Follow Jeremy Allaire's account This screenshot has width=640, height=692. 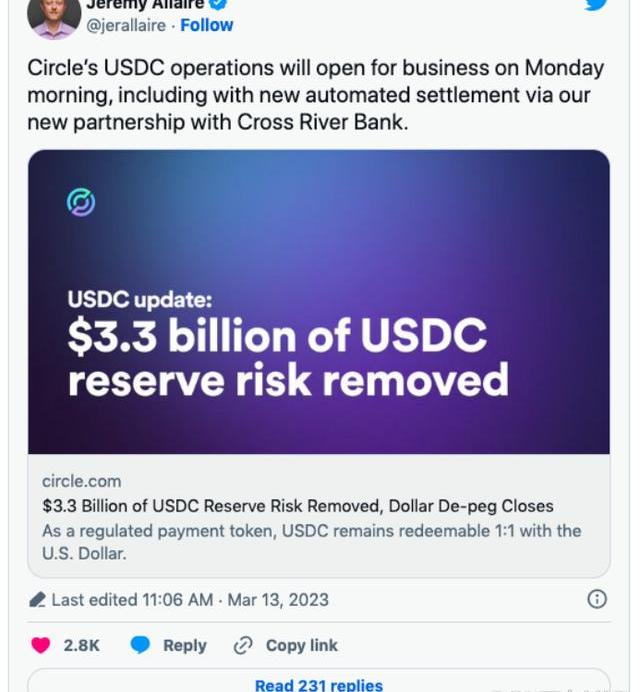pyautogui.click(x=206, y=25)
